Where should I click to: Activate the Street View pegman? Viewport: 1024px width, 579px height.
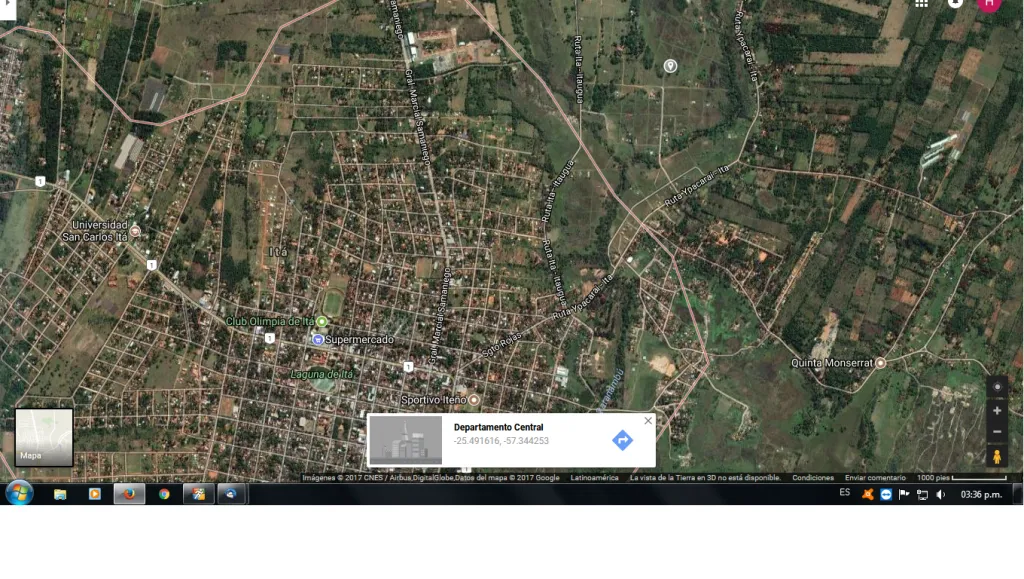pyautogui.click(x=997, y=457)
